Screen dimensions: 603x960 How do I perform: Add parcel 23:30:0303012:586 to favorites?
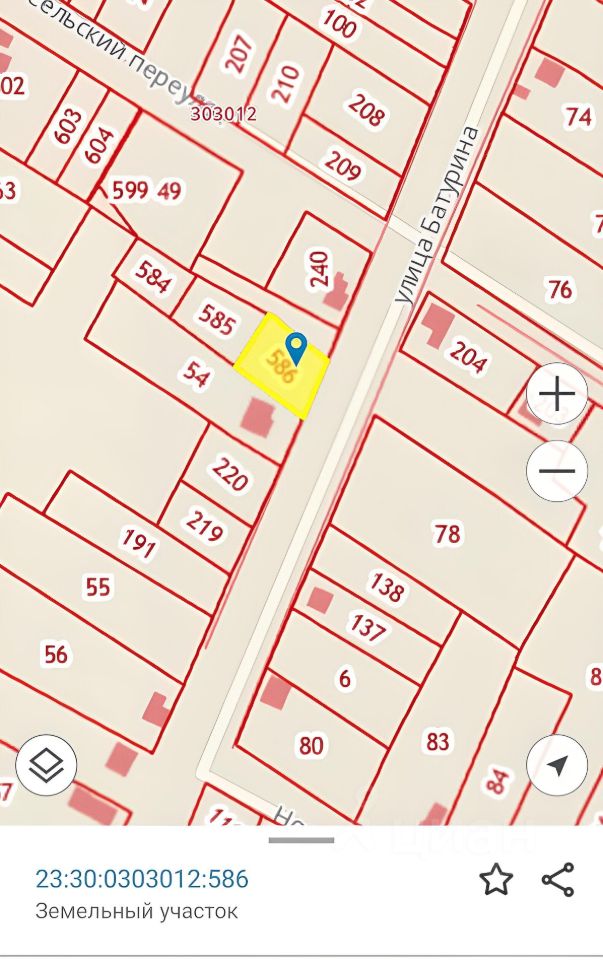tap(496, 880)
